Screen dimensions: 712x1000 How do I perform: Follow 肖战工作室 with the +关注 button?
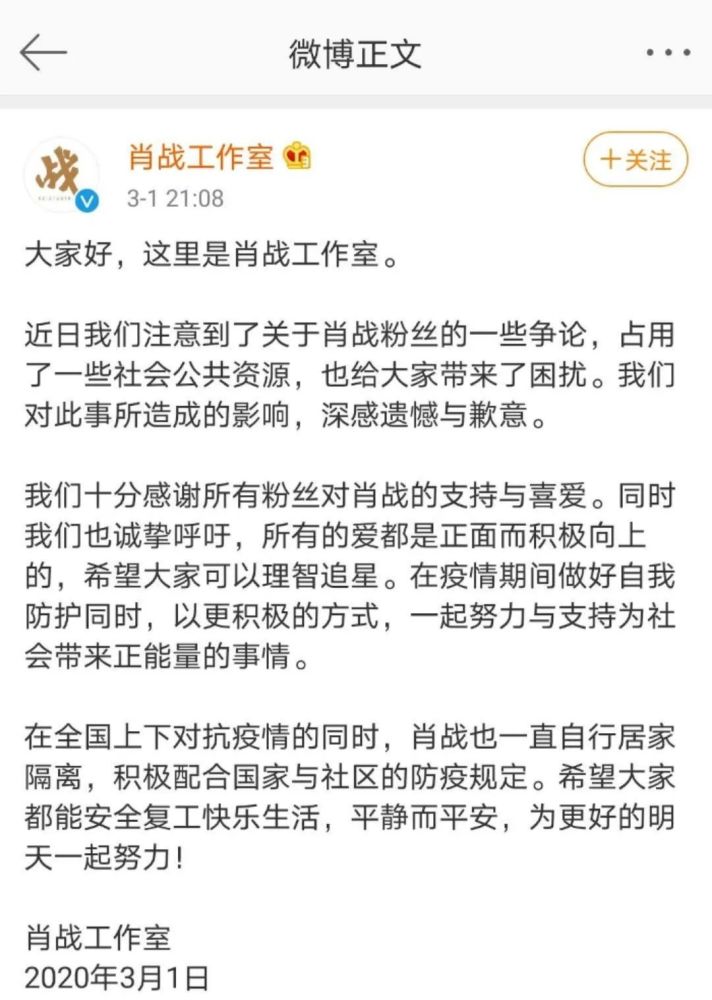635,159
